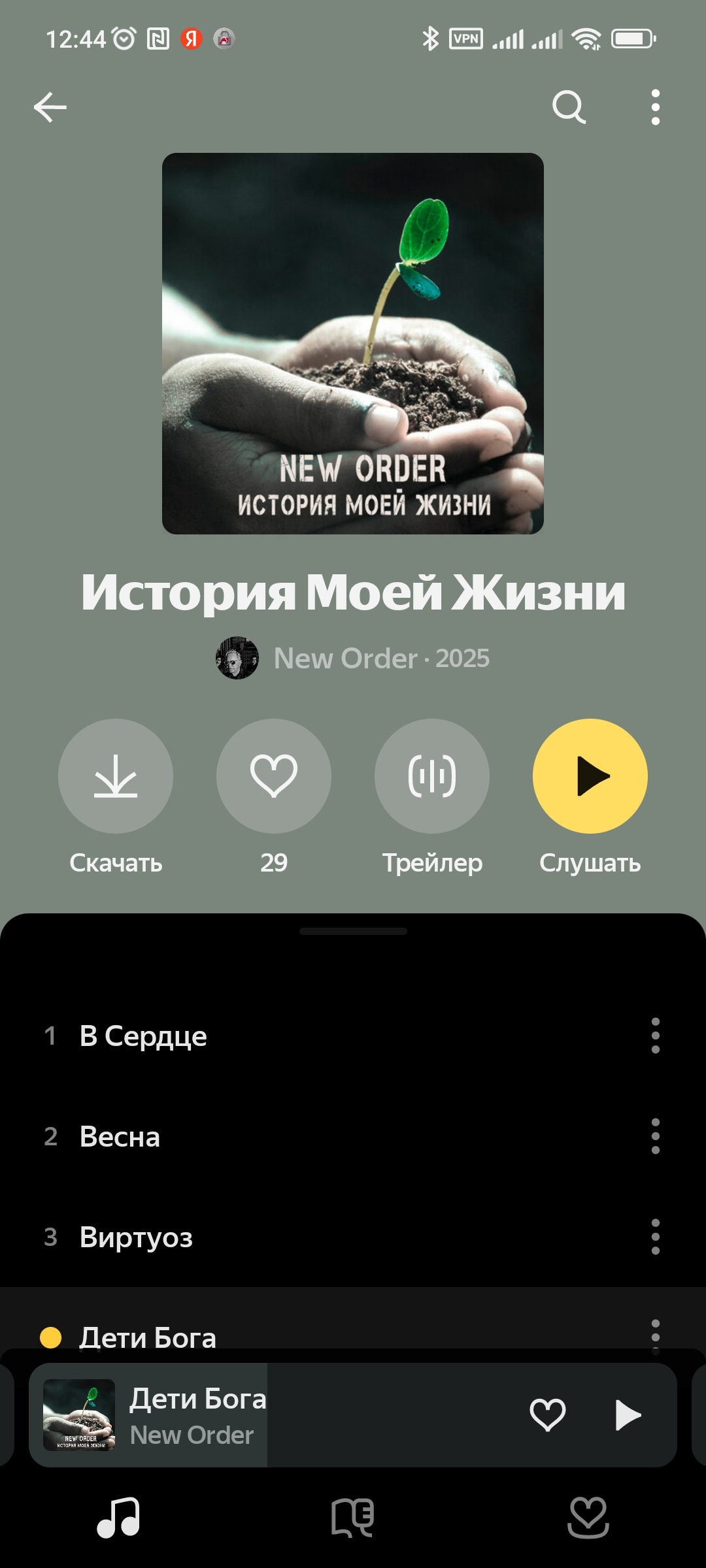Download the album with Скачать
This screenshot has width=706, height=1568.
(x=116, y=776)
